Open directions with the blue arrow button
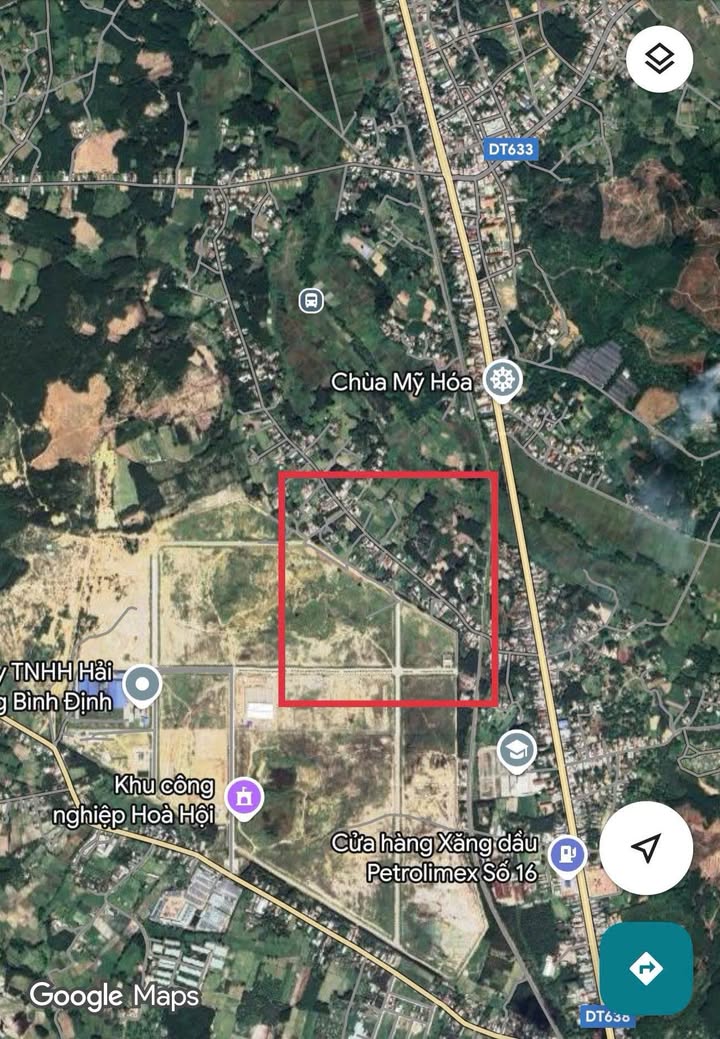Image resolution: width=720 pixels, height=1039 pixels. (646, 968)
